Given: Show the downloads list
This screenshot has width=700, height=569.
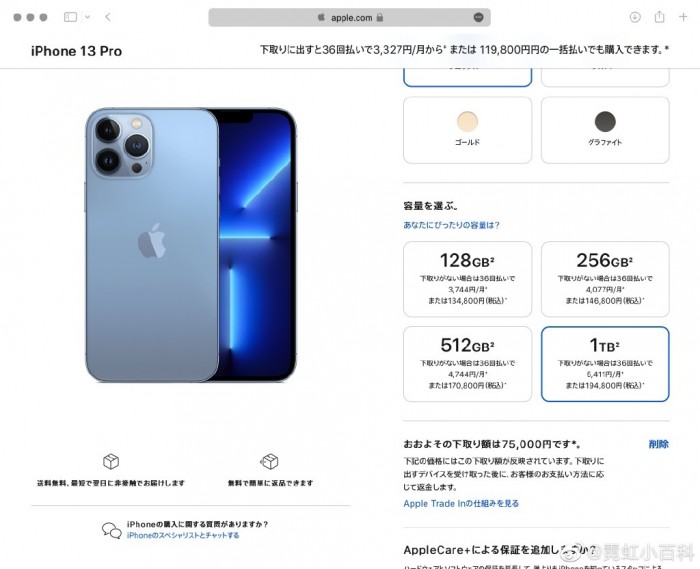Looking at the screenshot, I should 635,17.
